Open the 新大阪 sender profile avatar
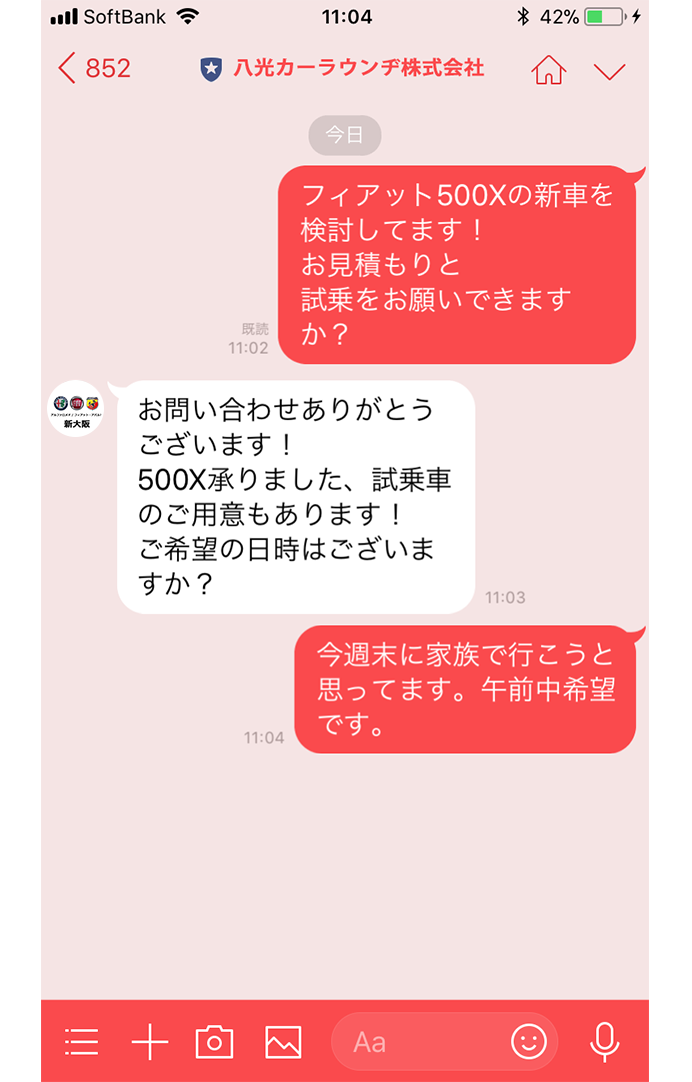This screenshot has height=1082, width=692. click(x=77, y=409)
